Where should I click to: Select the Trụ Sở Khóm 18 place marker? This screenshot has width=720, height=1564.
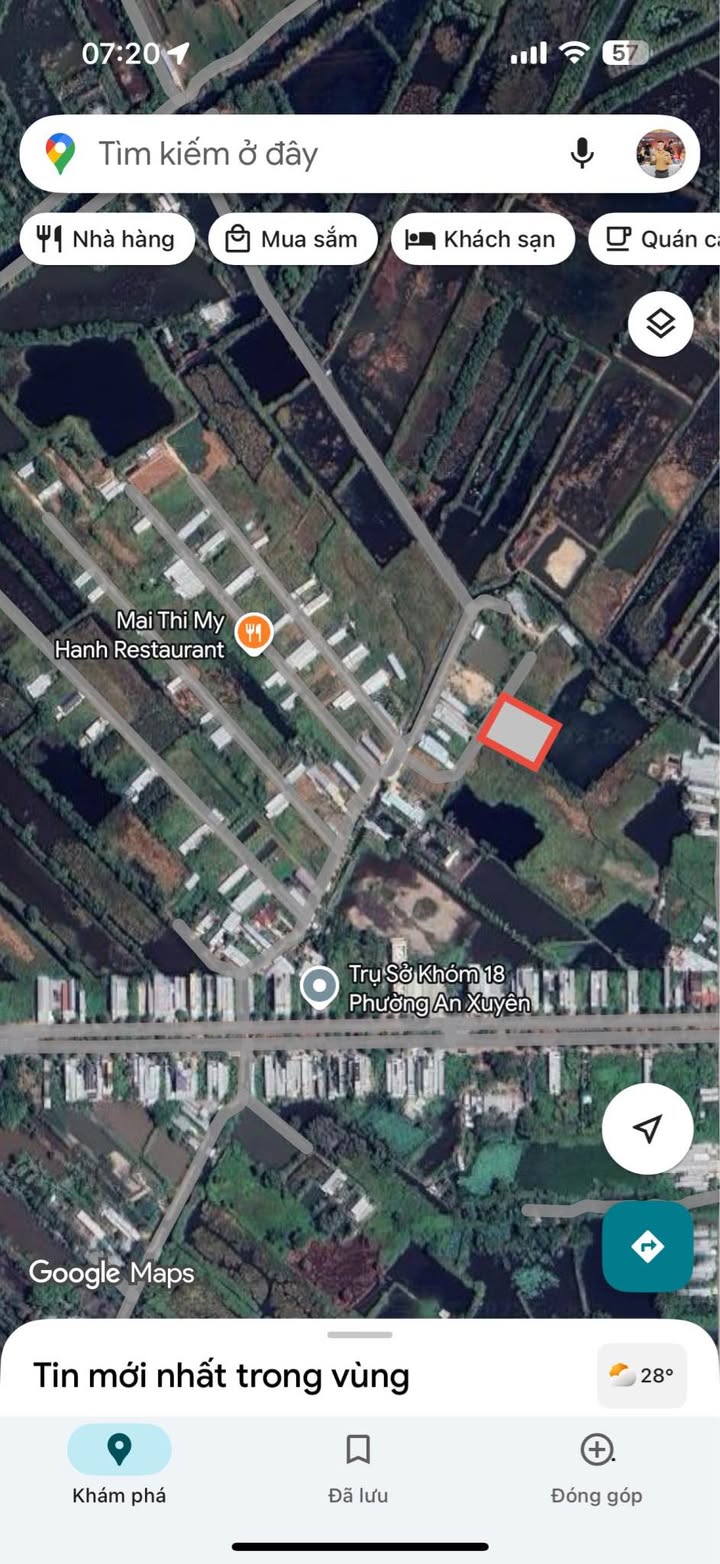pos(320,987)
